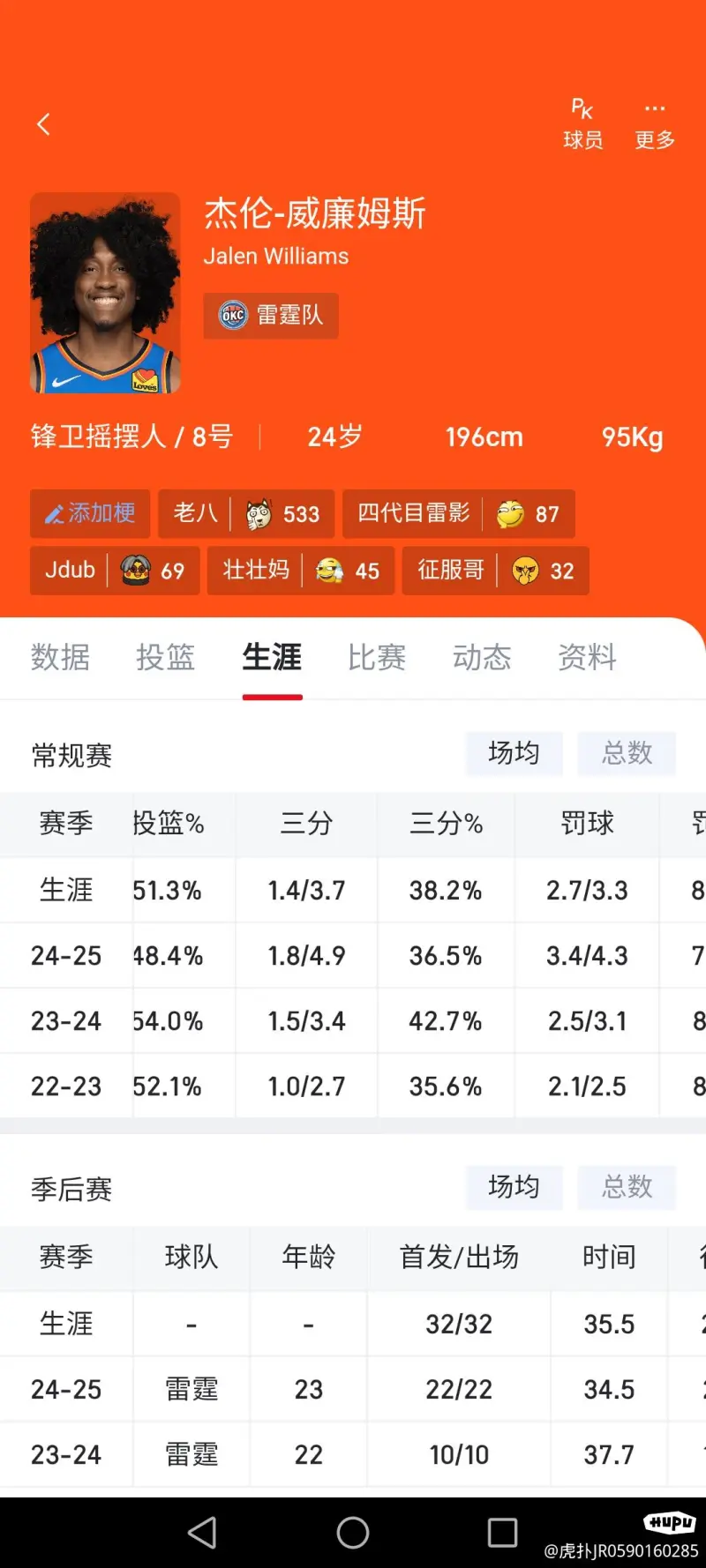Select the Jdub nickname tag

pos(115,571)
